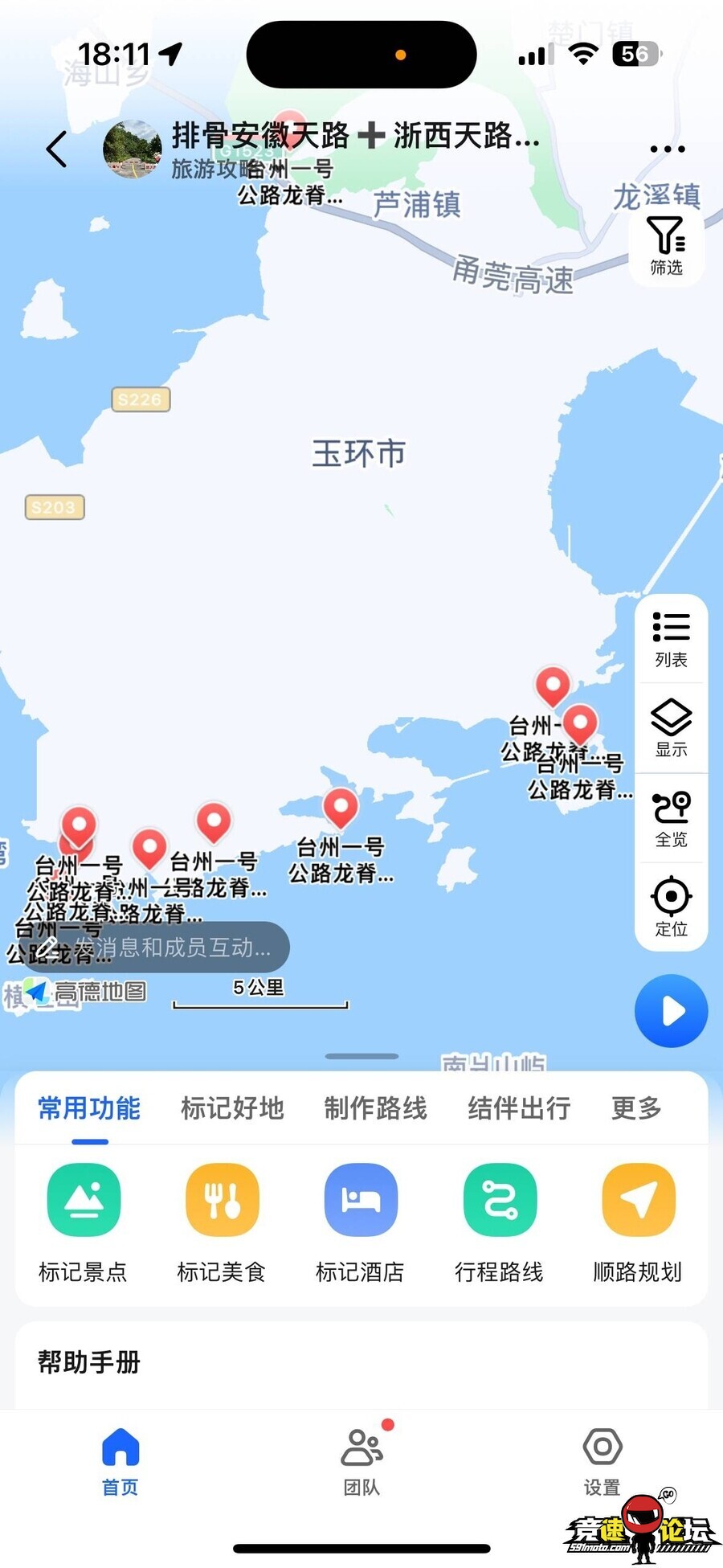Start playback with the blue play button
This screenshot has width=723, height=1568.
tap(671, 1011)
